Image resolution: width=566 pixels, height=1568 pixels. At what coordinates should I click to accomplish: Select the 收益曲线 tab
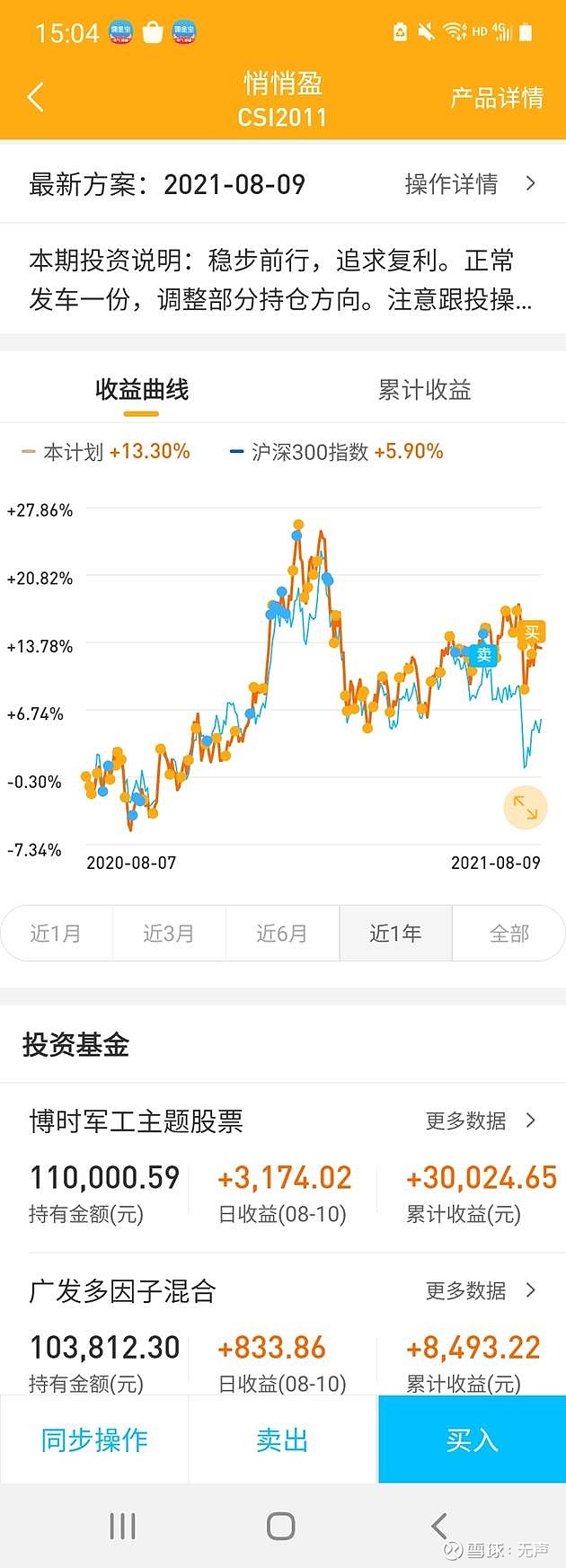click(x=142, y=390)
